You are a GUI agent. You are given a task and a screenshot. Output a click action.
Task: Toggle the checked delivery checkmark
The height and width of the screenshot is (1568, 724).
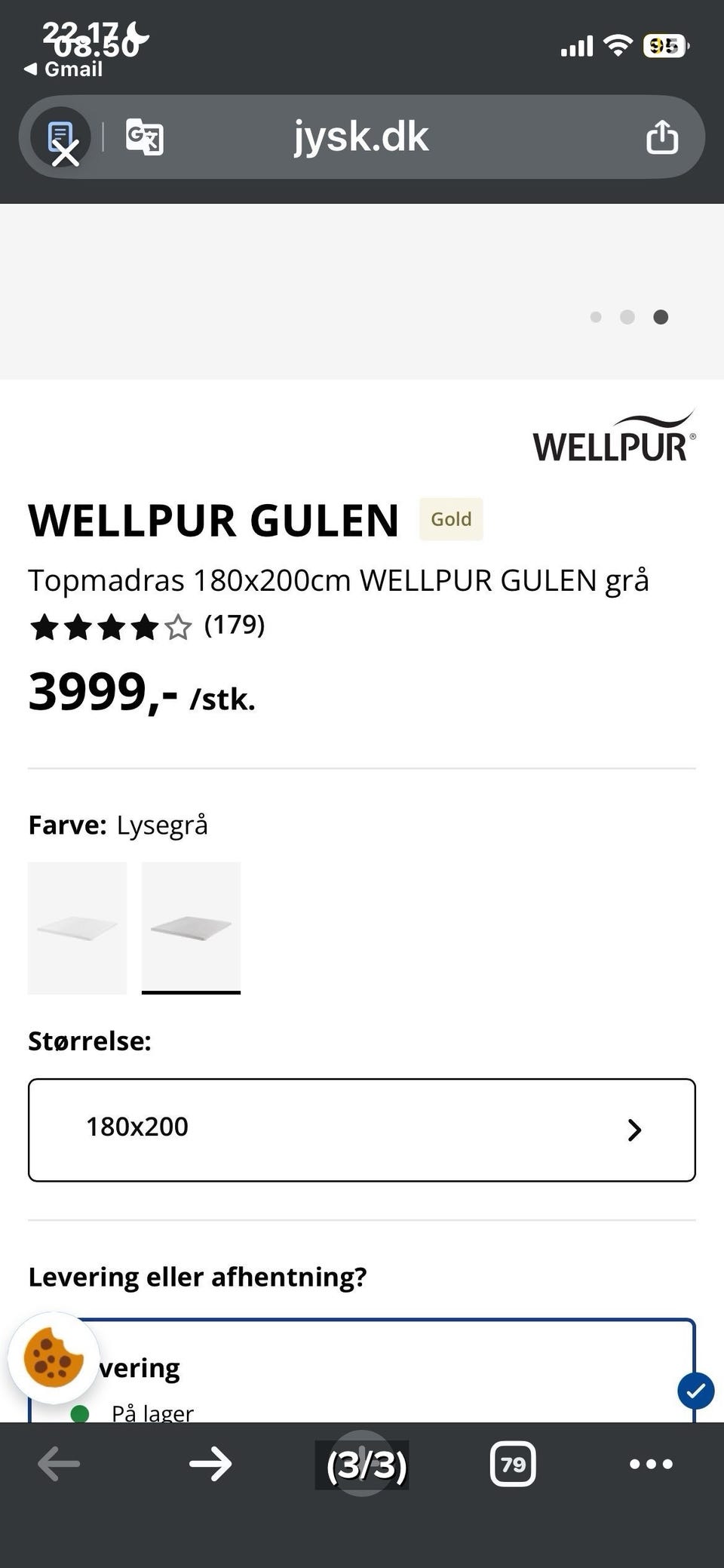click(x=695, y=1391)
